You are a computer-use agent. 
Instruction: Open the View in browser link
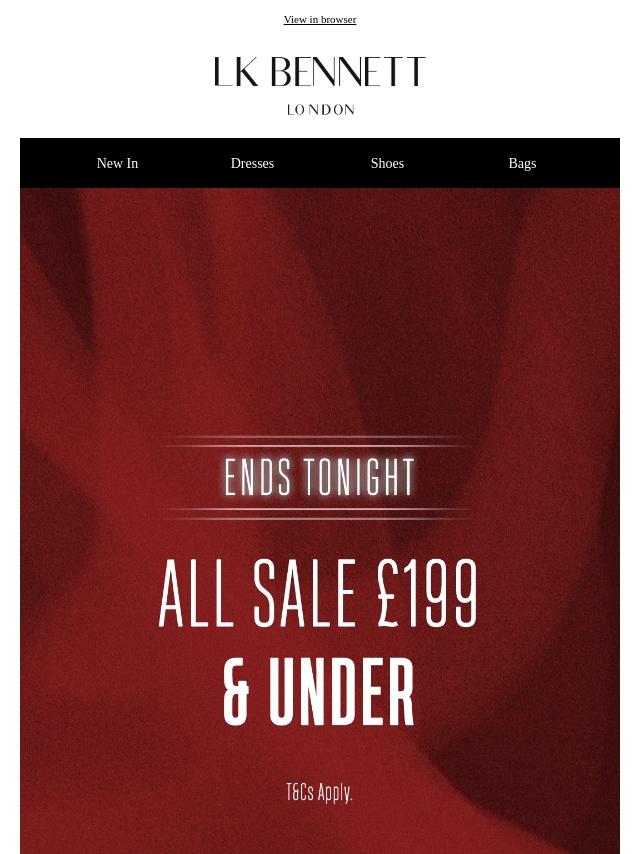pyautogui.click(x=319, y=20)
